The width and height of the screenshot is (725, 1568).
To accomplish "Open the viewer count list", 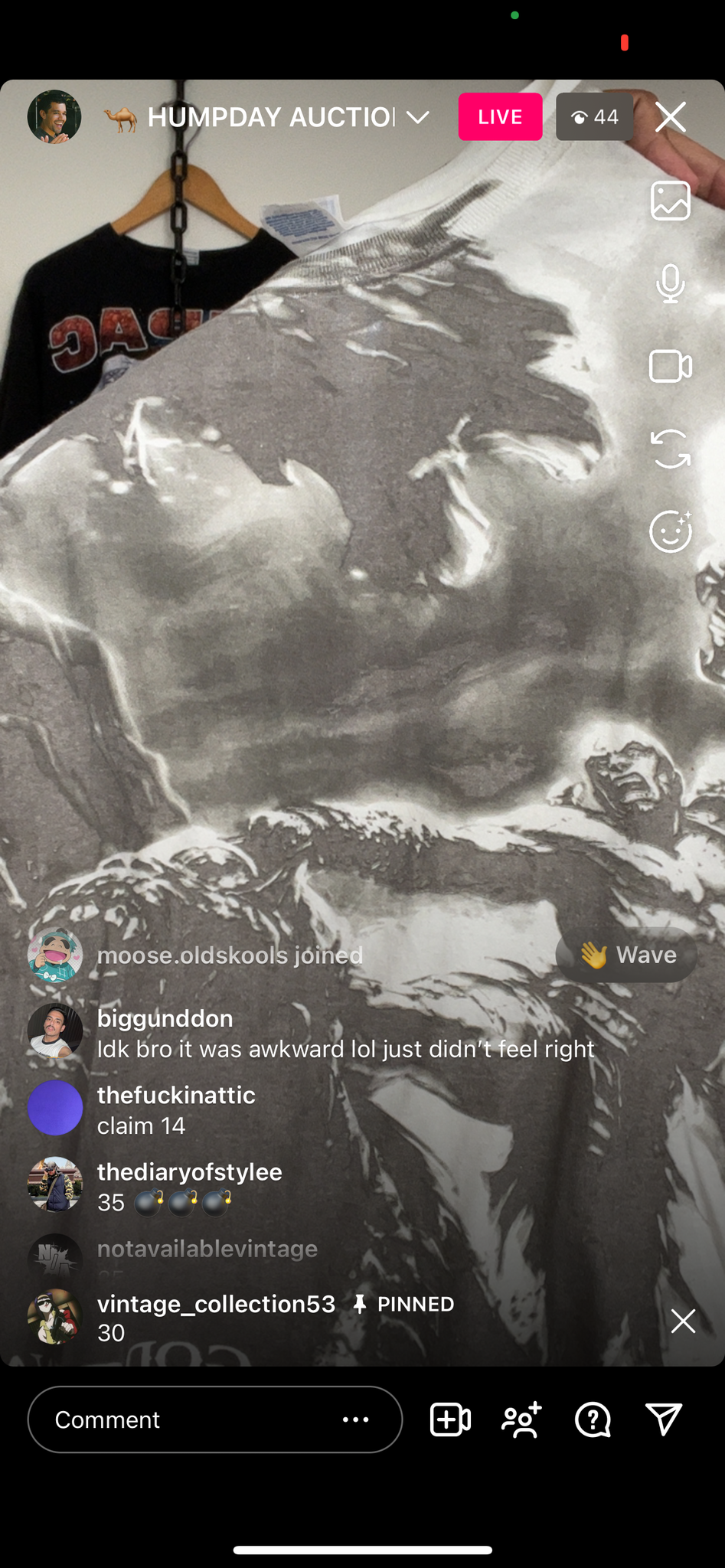I will click(x=595, y=117).
